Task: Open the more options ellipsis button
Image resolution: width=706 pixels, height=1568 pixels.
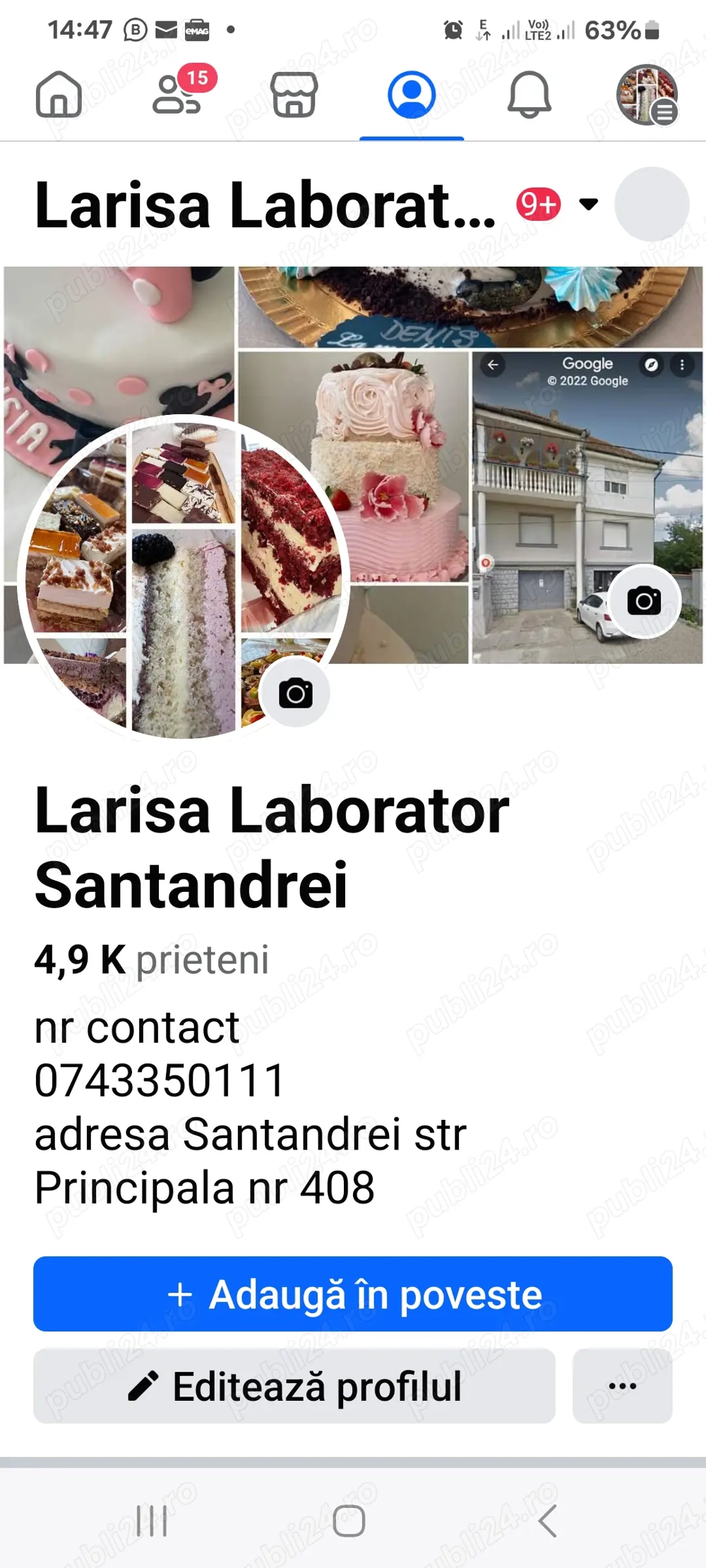Action: [x=622, y=1385]
